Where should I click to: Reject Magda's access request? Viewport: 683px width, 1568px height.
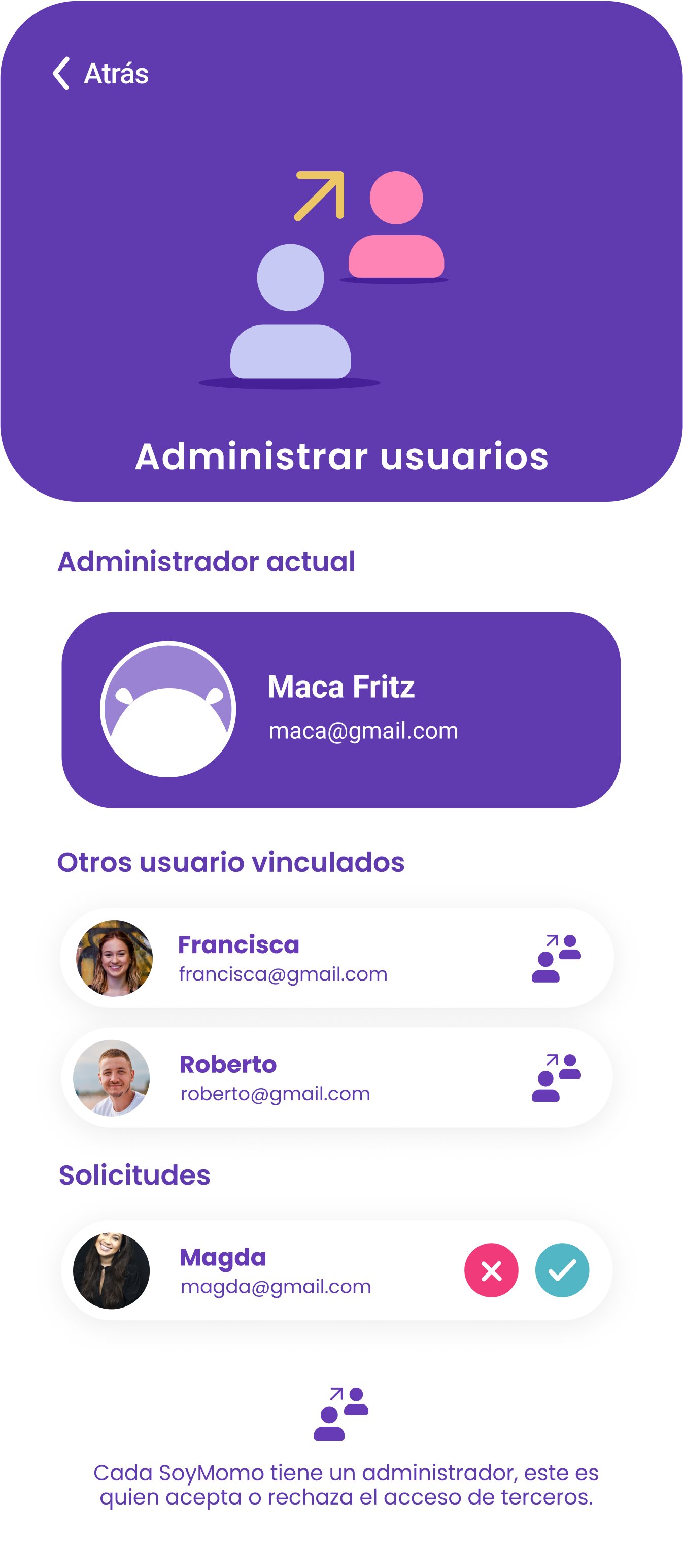pyautogui.click(x=491, y=1270)
